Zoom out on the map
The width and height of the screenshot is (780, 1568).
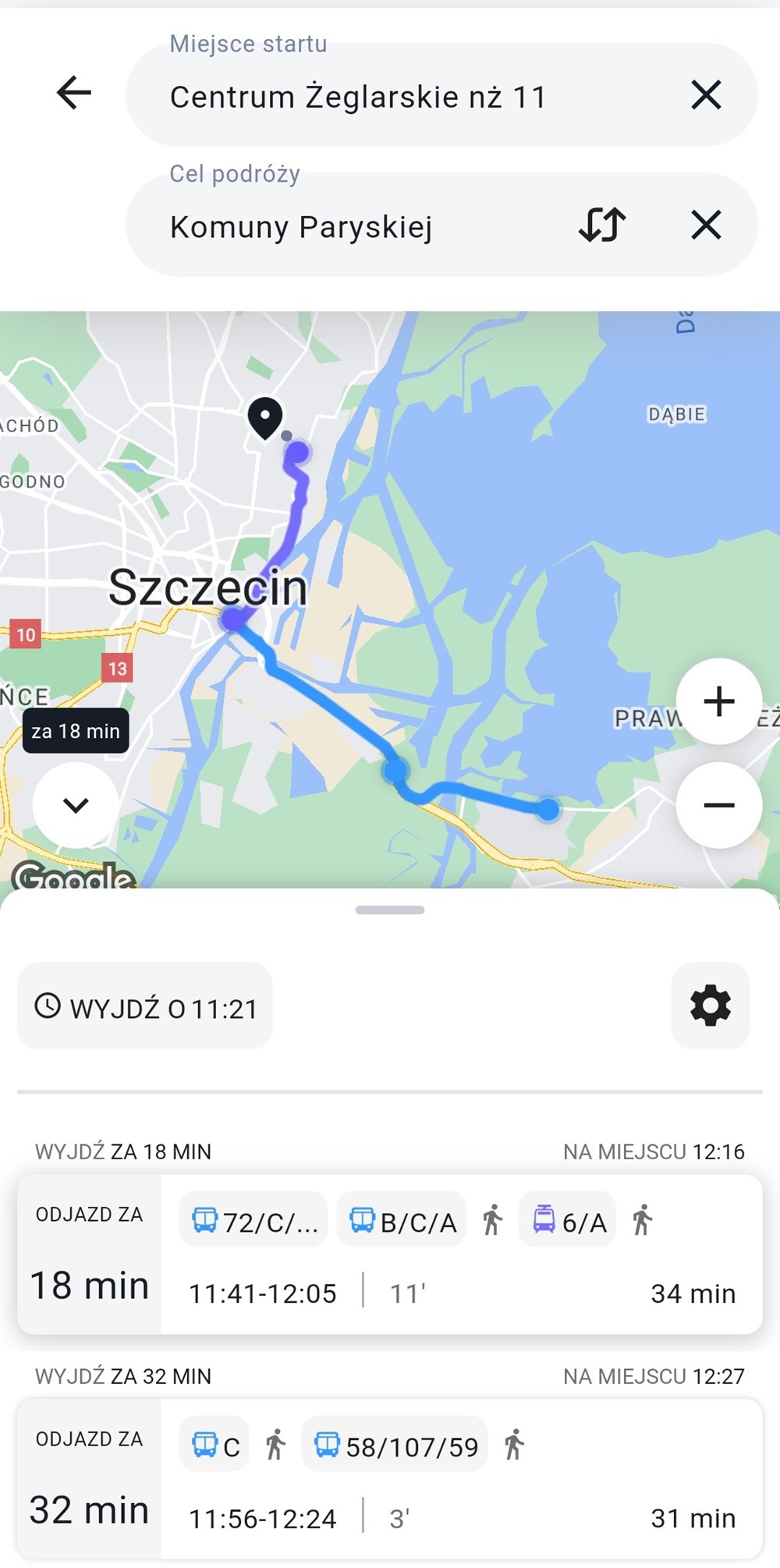tap(718, 805)
